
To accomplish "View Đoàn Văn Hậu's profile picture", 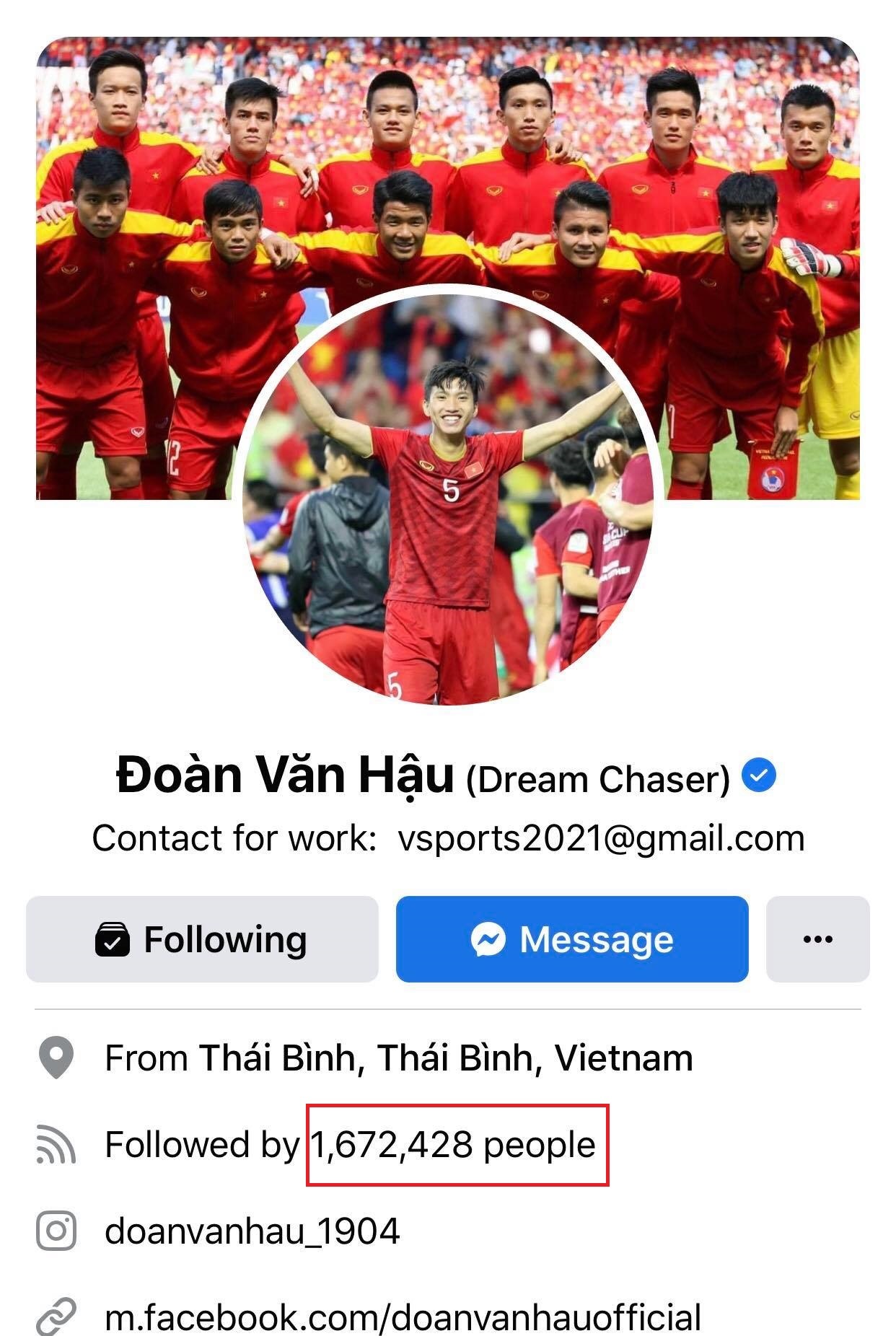I will click(x=447, y=498).
